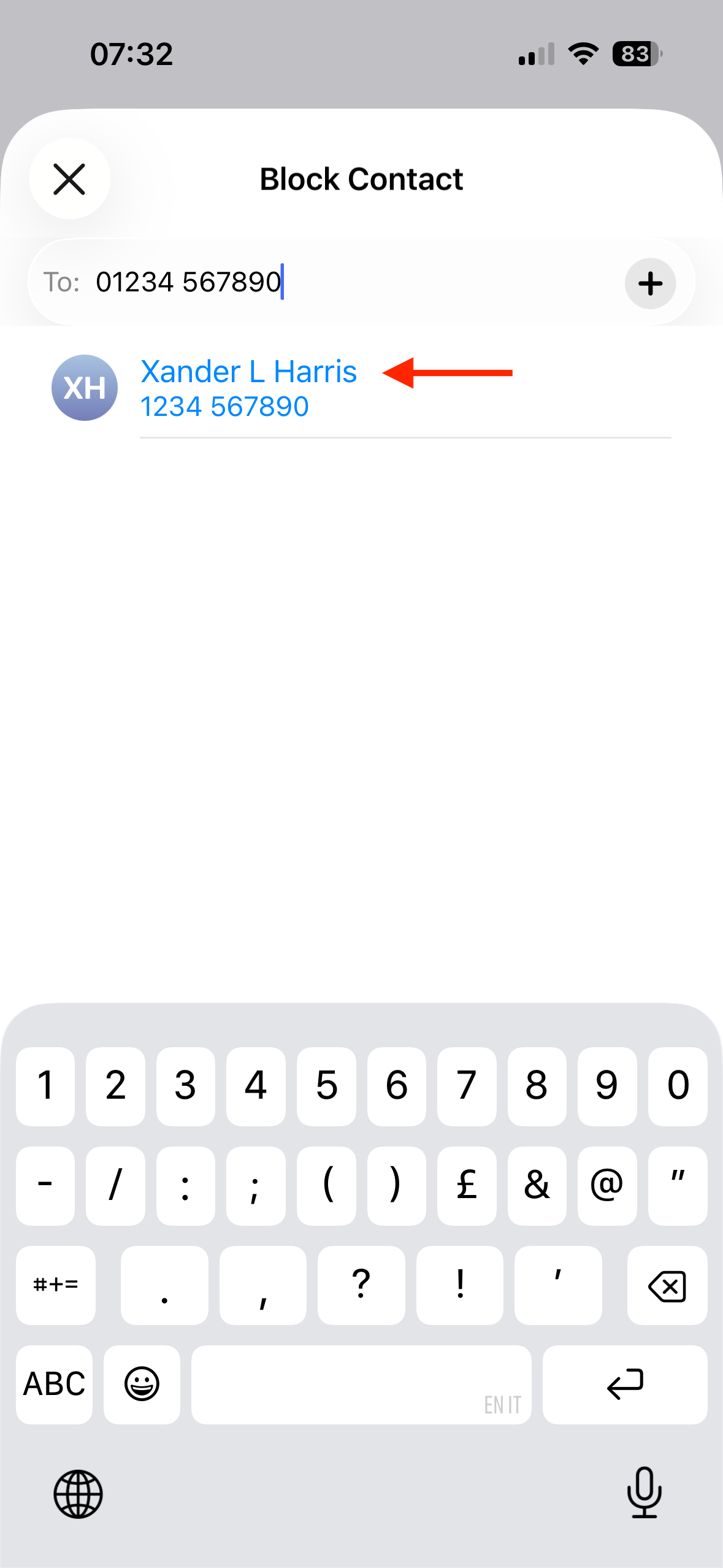Show more symbols with #+= key
The width and height of the screenshot is (723, 1568).
point(56,1286)
